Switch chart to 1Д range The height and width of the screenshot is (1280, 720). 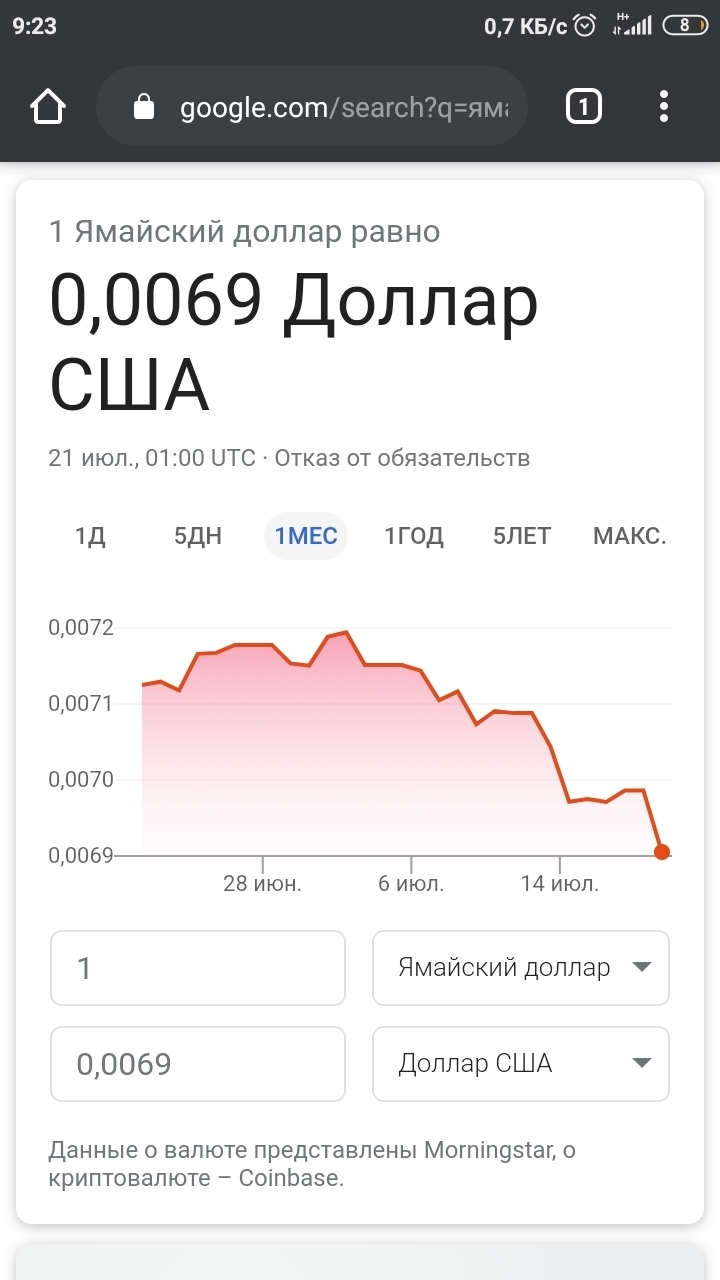pyautogui.click(x=90, y=536)
